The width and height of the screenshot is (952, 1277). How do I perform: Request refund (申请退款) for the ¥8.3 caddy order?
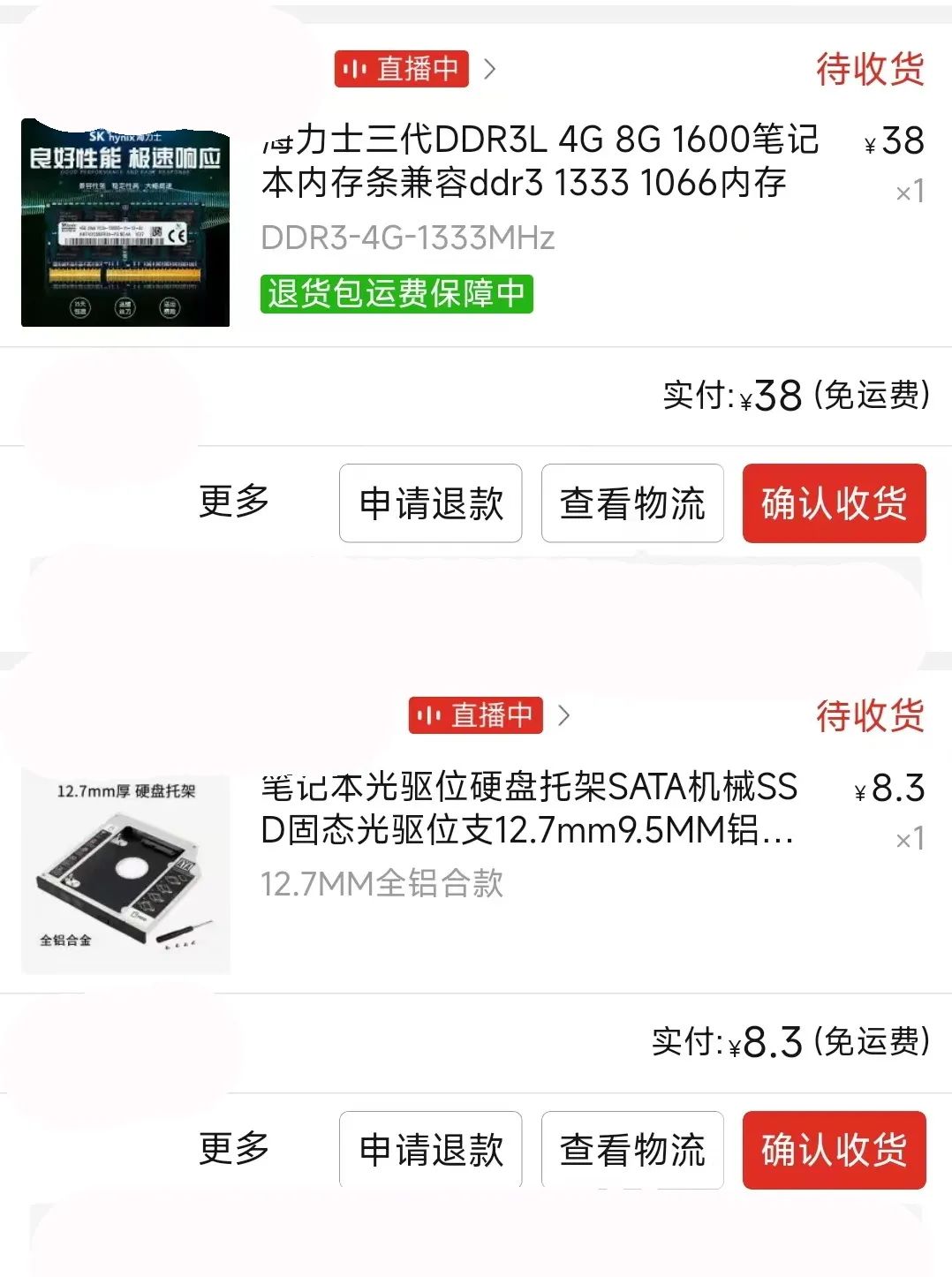tap(431, 1150)
